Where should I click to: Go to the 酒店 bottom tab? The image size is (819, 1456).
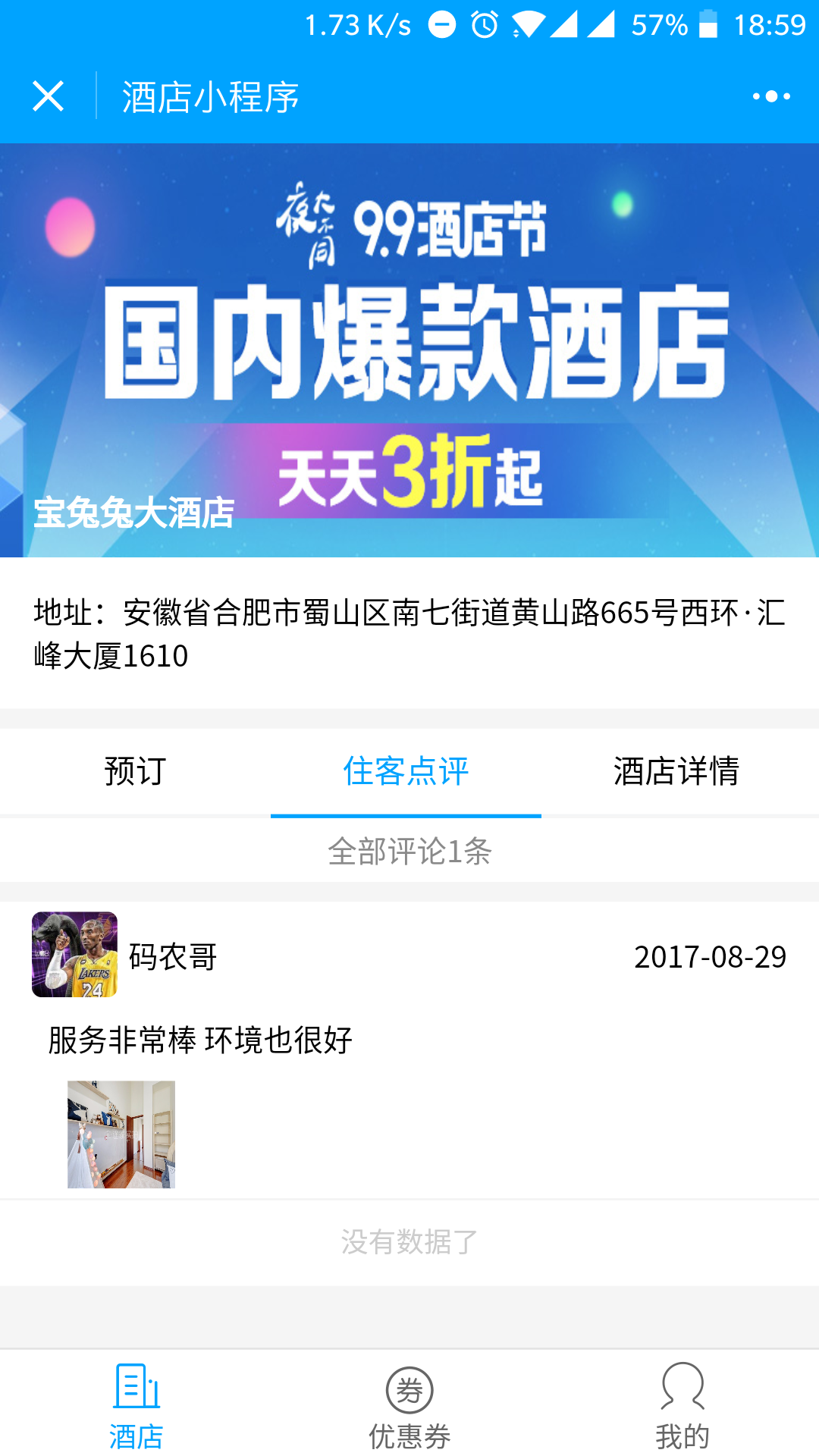pyautogui.click(x=136, y=1404)
